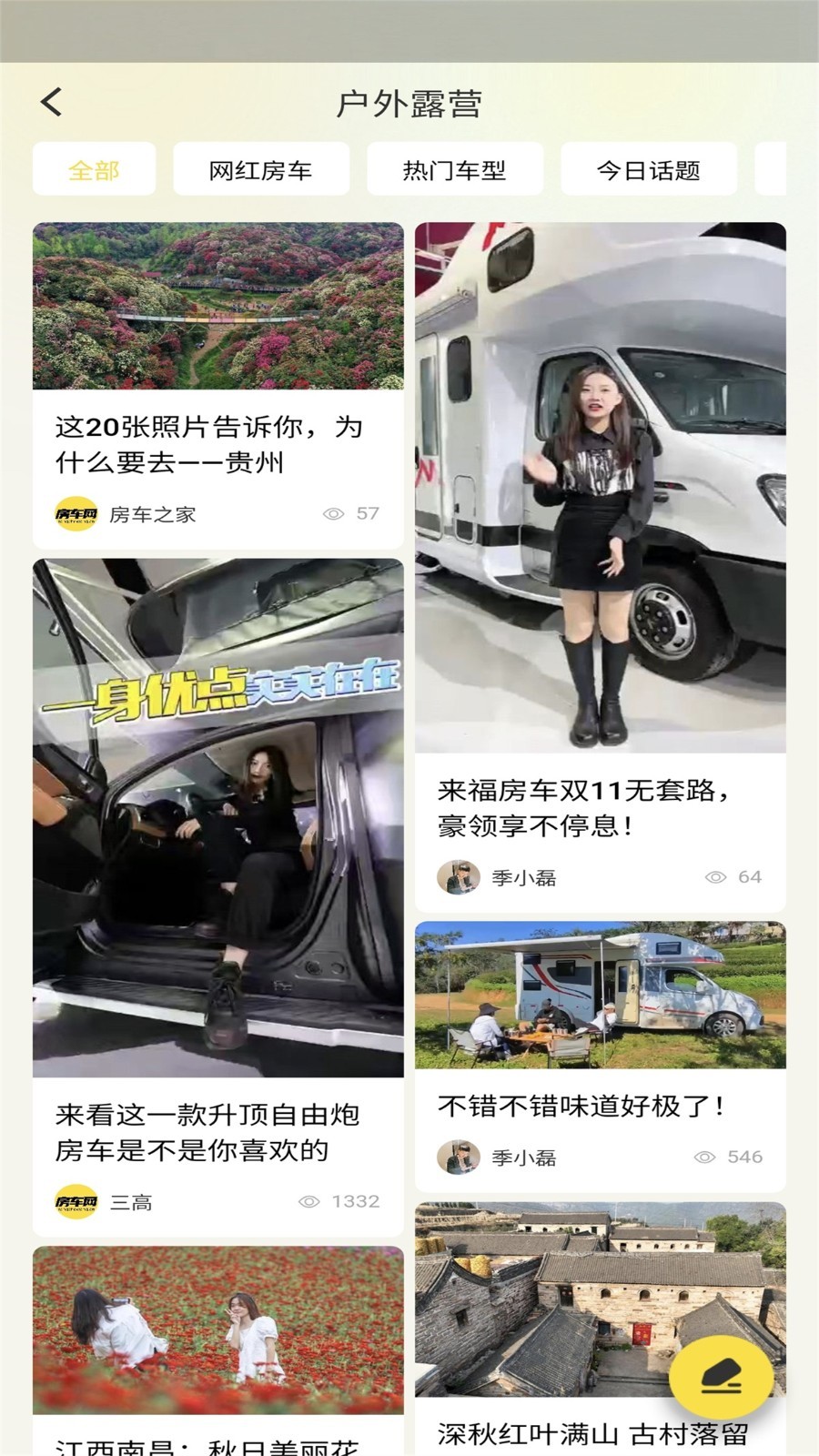The image size is (819, 1456).
Task: Click the eye icon showing 1332 views
Action: (x=312, y=1201)
